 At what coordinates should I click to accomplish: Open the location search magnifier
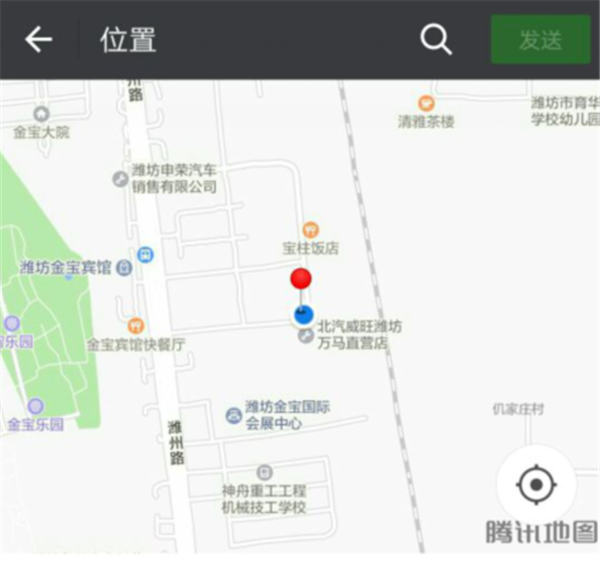436,40
